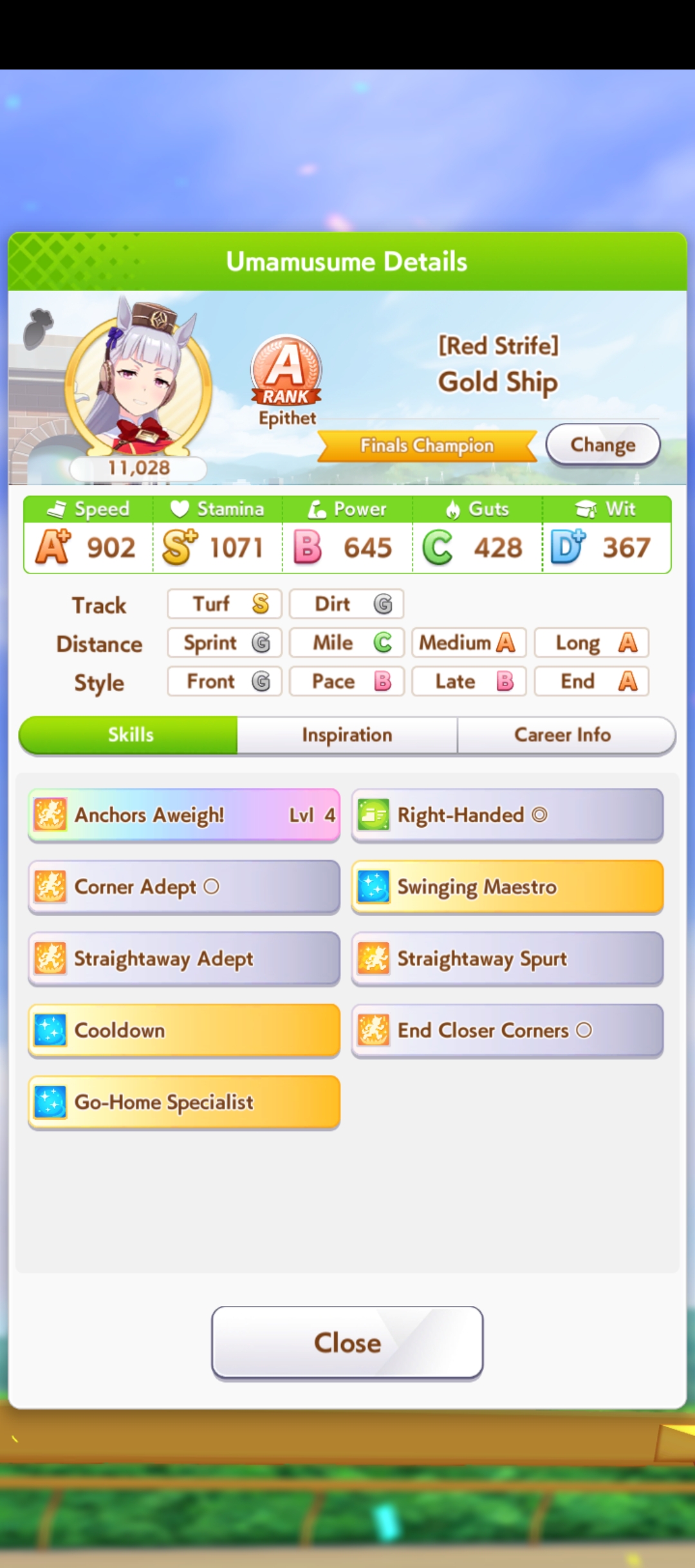Tap the Corner Adept skill

click(184, 887)
